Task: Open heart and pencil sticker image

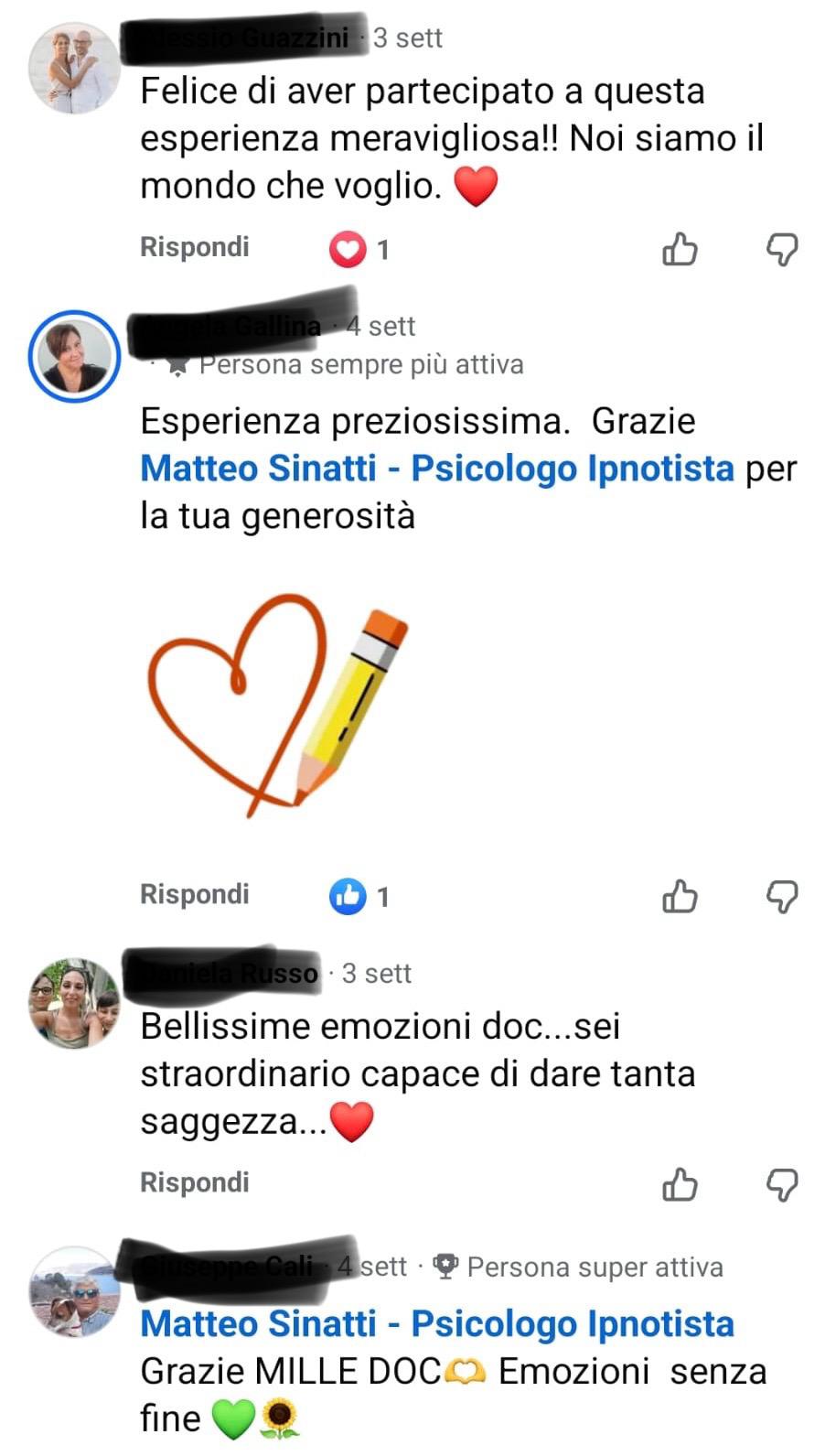Action: (x=278, y=705)
